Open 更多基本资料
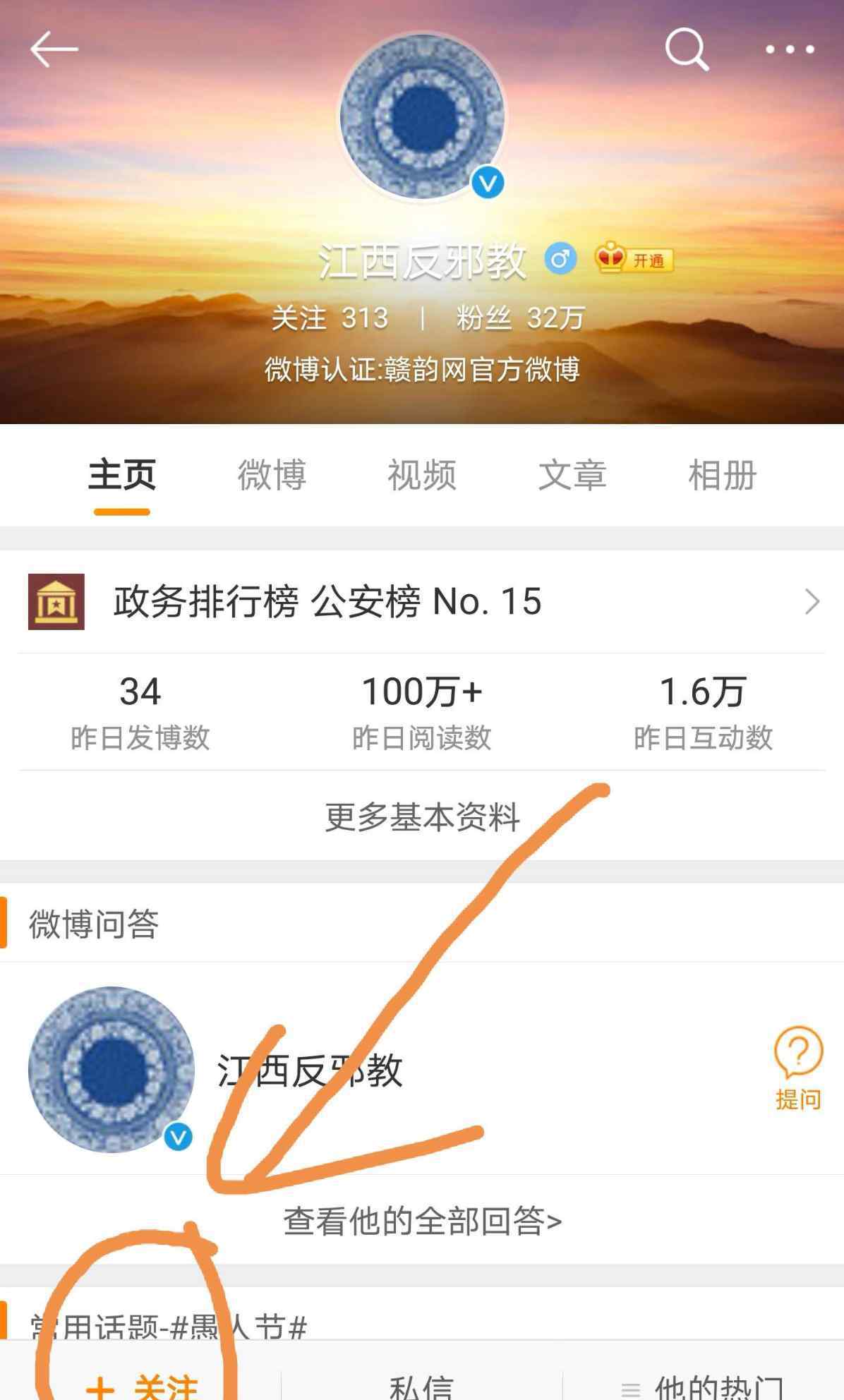 (x=422, y=816)
